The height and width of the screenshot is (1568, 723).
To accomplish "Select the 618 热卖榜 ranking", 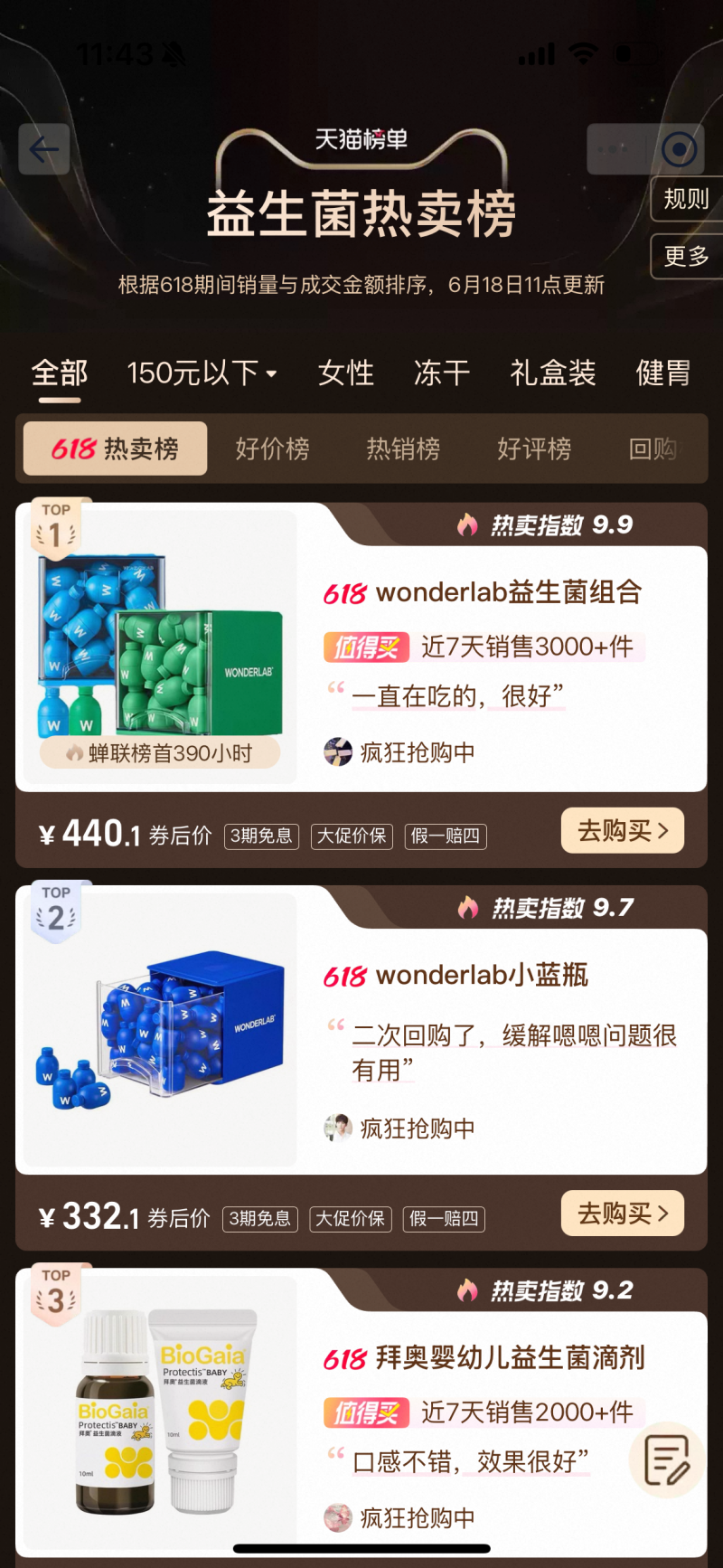I will point(116,449).
